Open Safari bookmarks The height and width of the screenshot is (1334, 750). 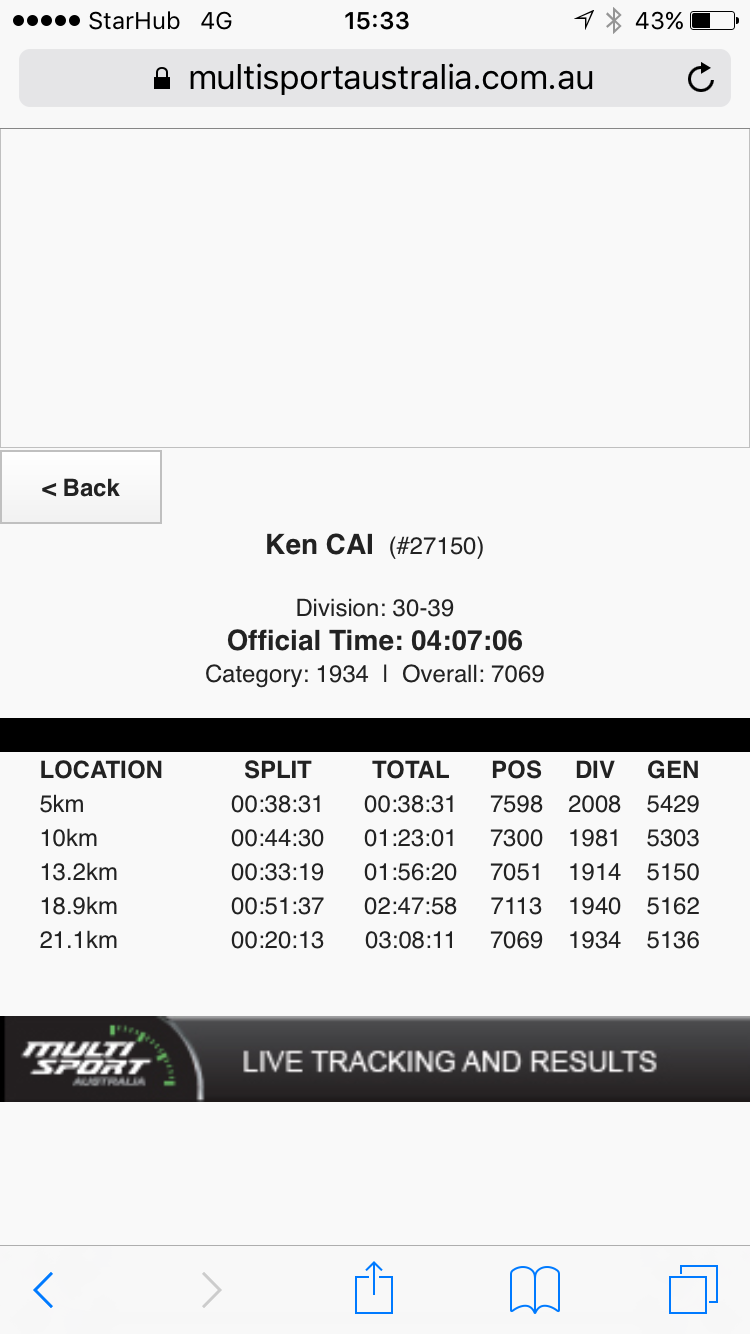pos(535,1290)
